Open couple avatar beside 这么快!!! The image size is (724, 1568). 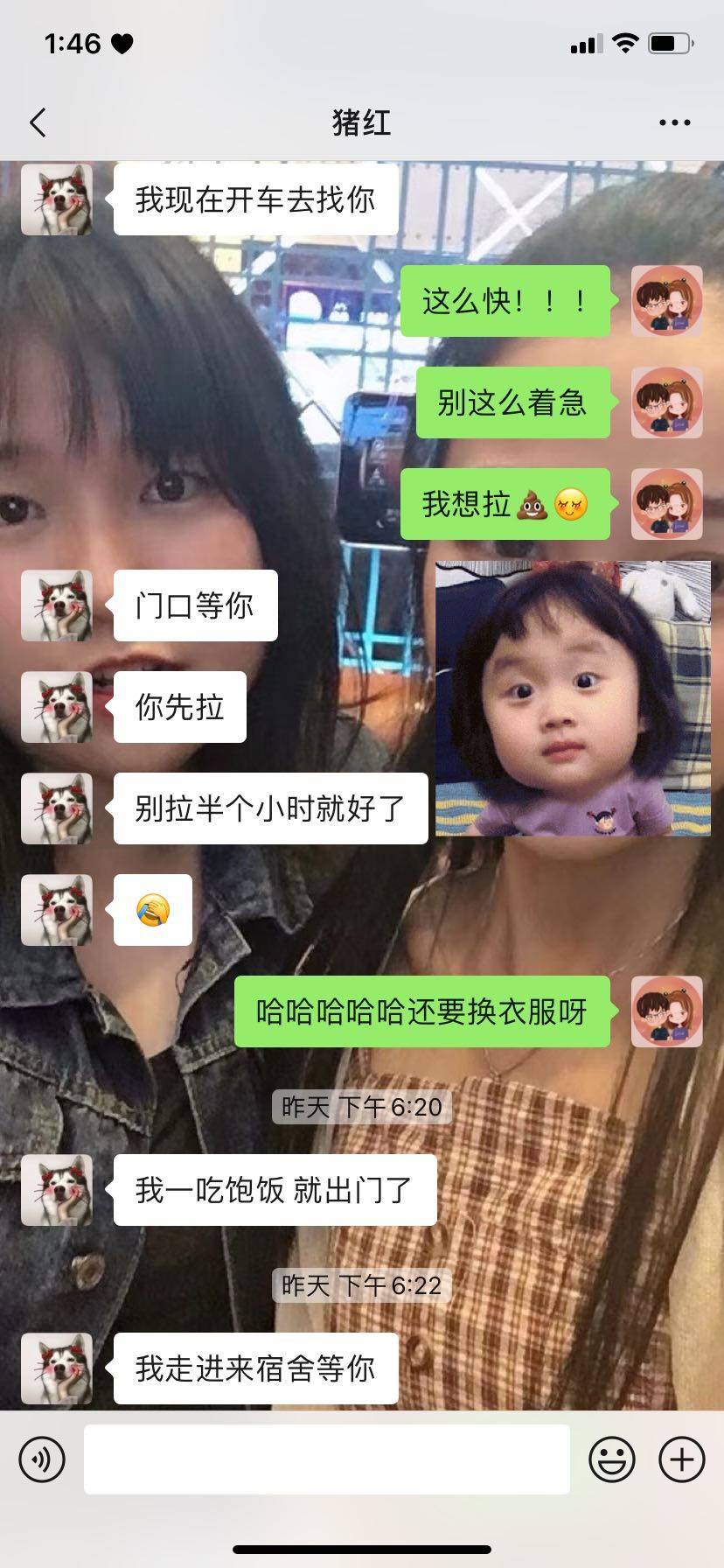pyautogui.click(x=666, y=301)
